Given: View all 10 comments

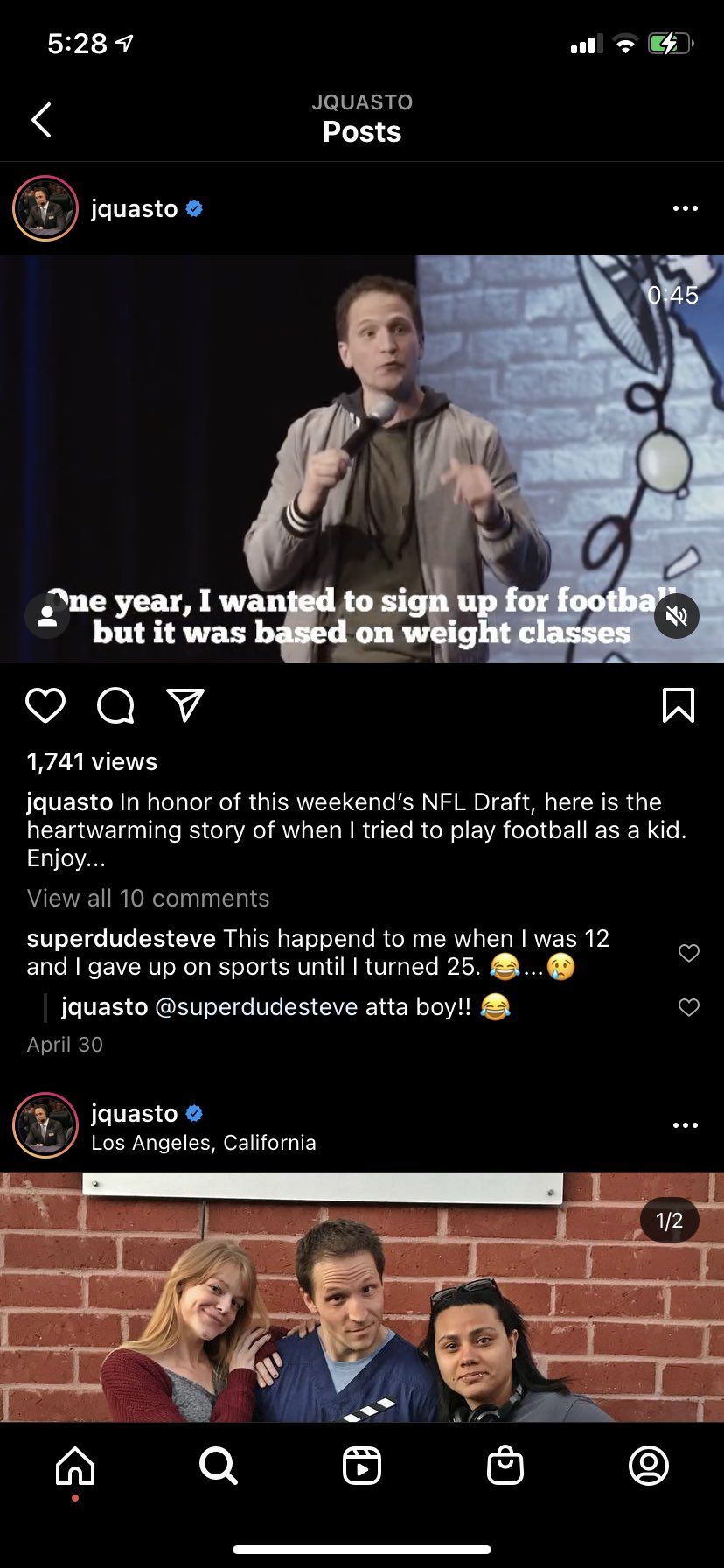Looking at the screenshot, I should pos(148,898).
